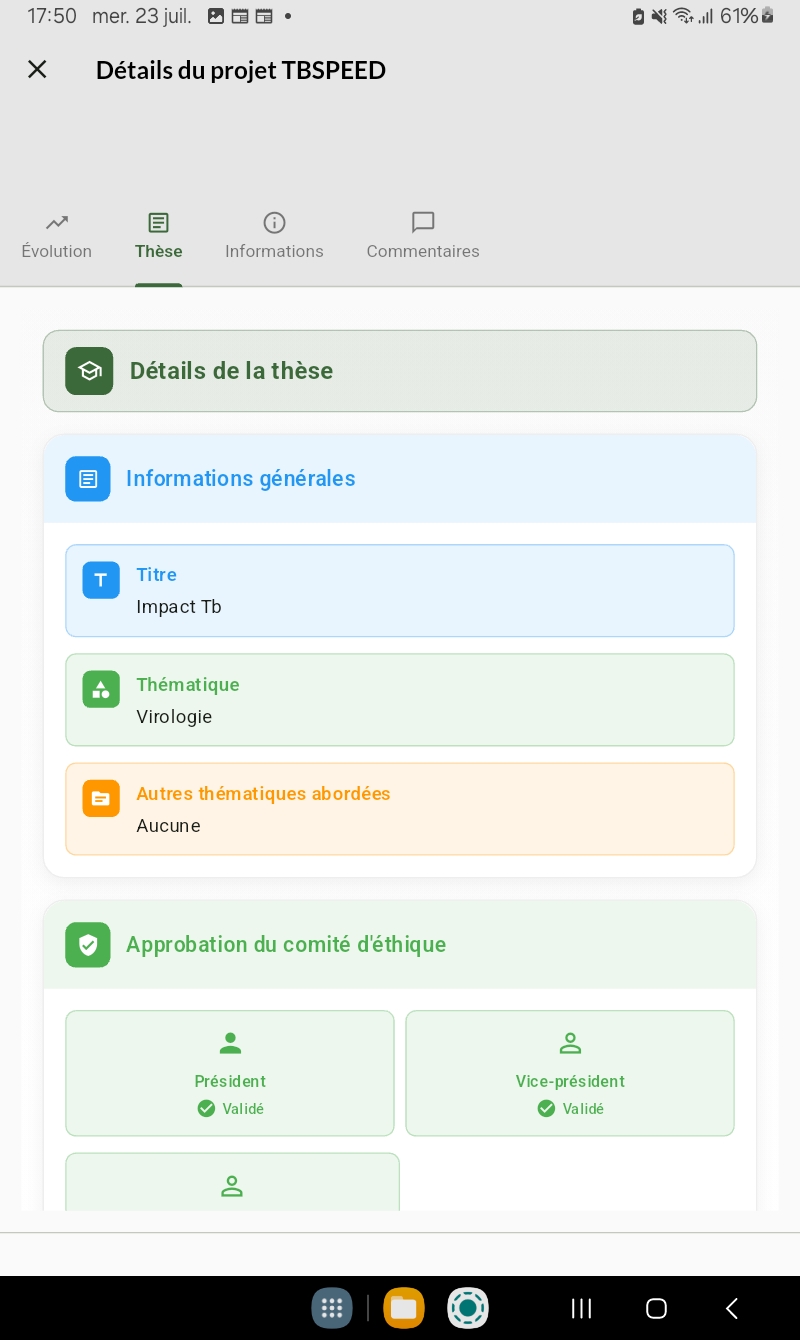
Task: Select the Impact Tb title card
Action: point(400,591)
